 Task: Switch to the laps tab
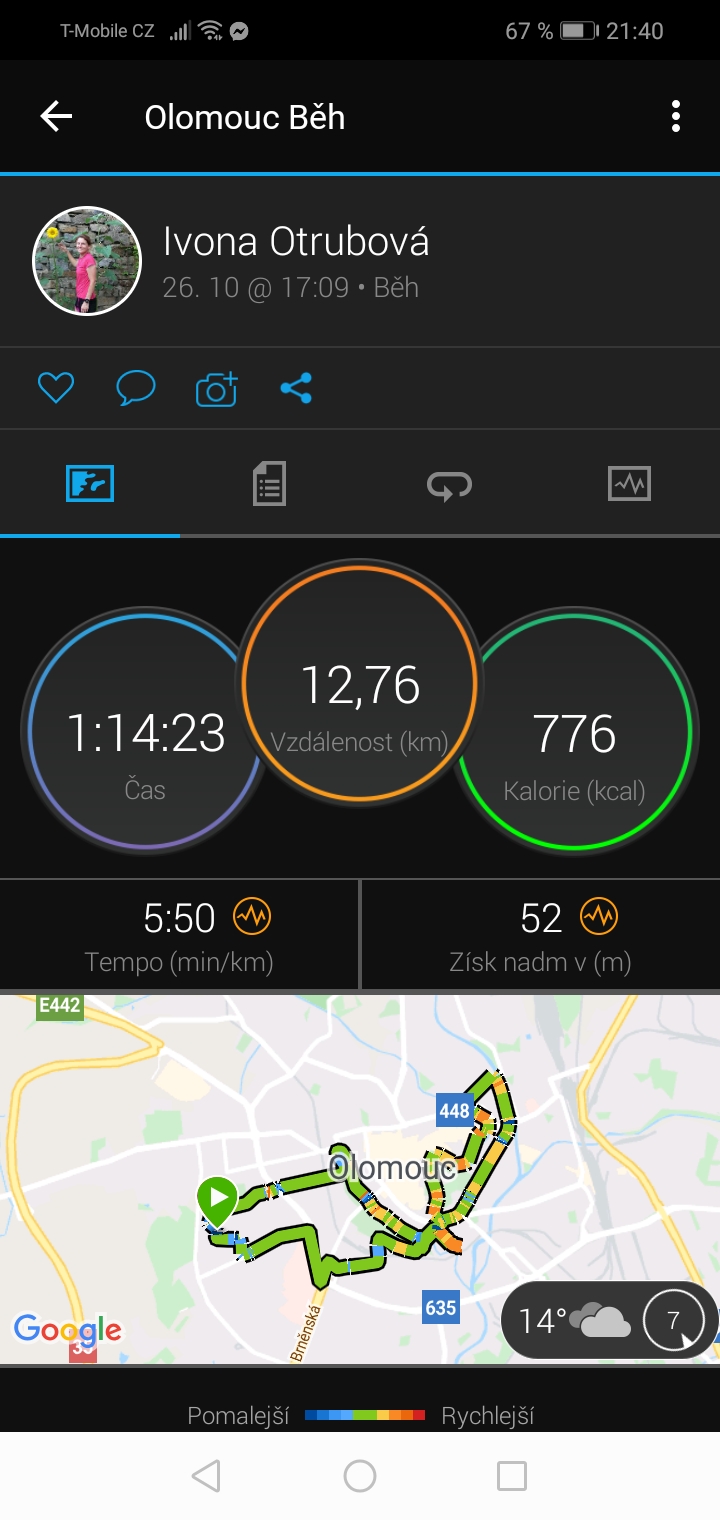coord(449,484)
